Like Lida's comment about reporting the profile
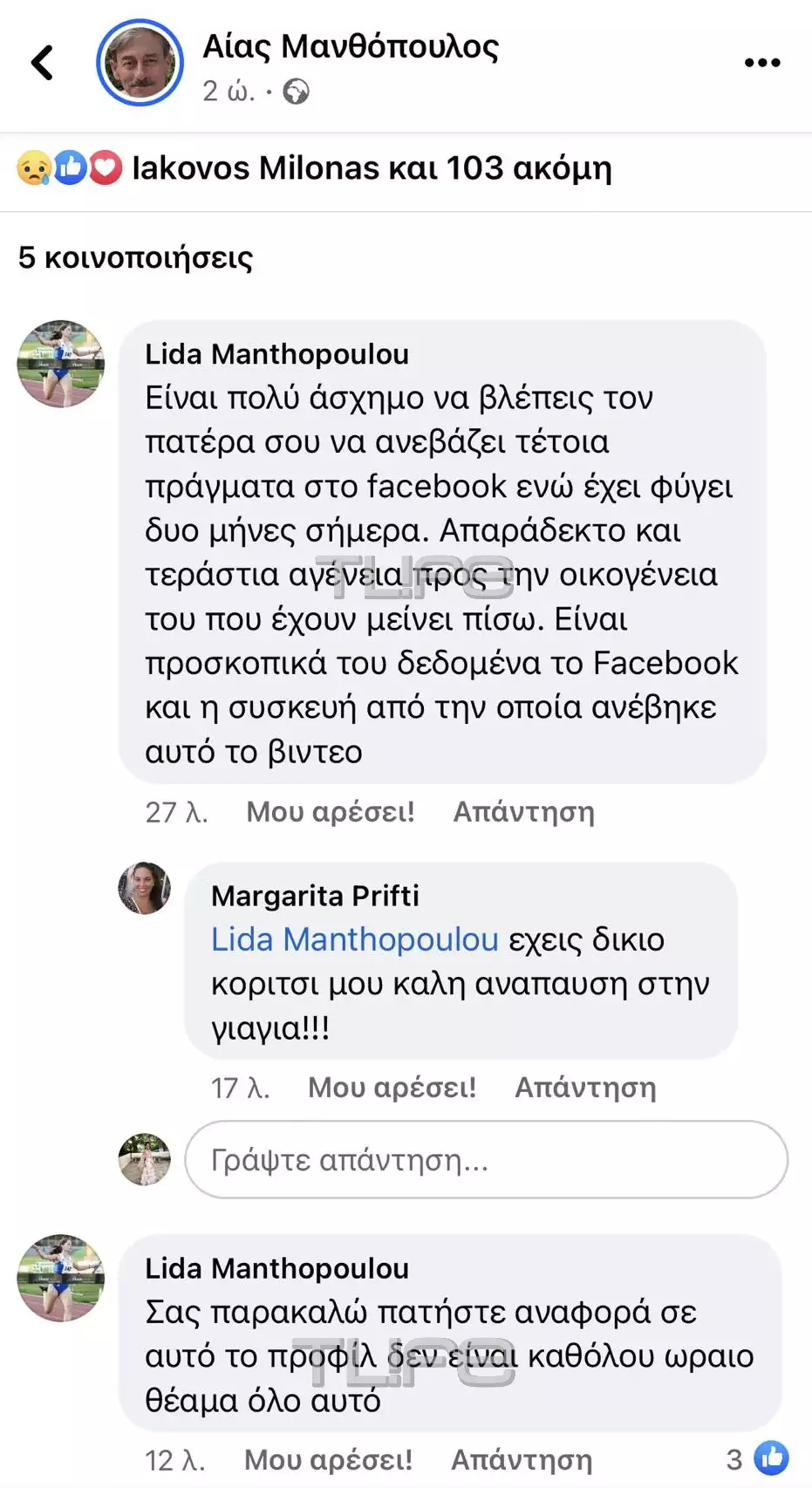This screenshot has width=812, height=1488. [x=328, y=1460]
